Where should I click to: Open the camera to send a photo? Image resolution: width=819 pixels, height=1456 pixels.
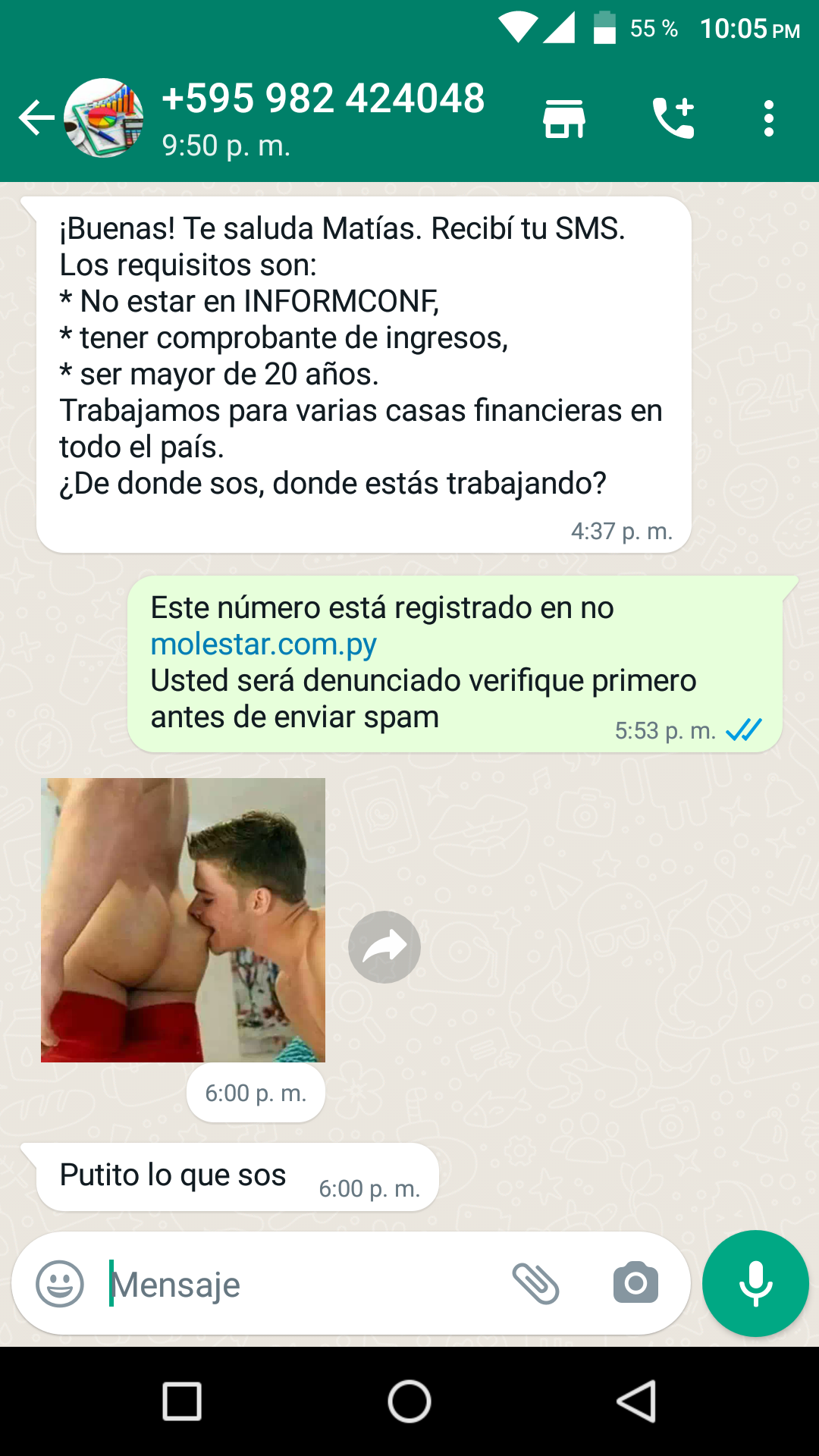(x=635, y=1284)
